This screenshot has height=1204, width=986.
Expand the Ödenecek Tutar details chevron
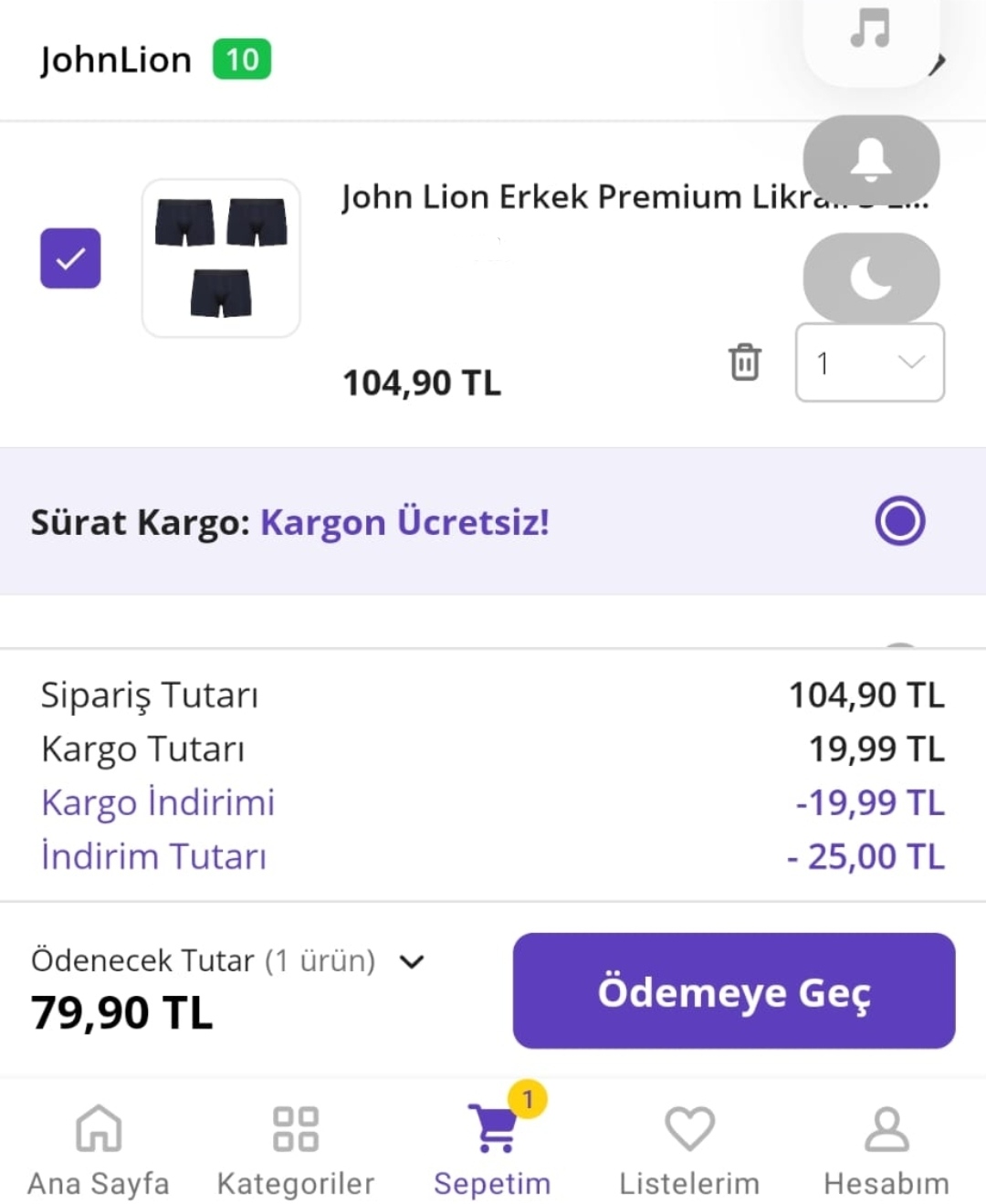[413, 961]
